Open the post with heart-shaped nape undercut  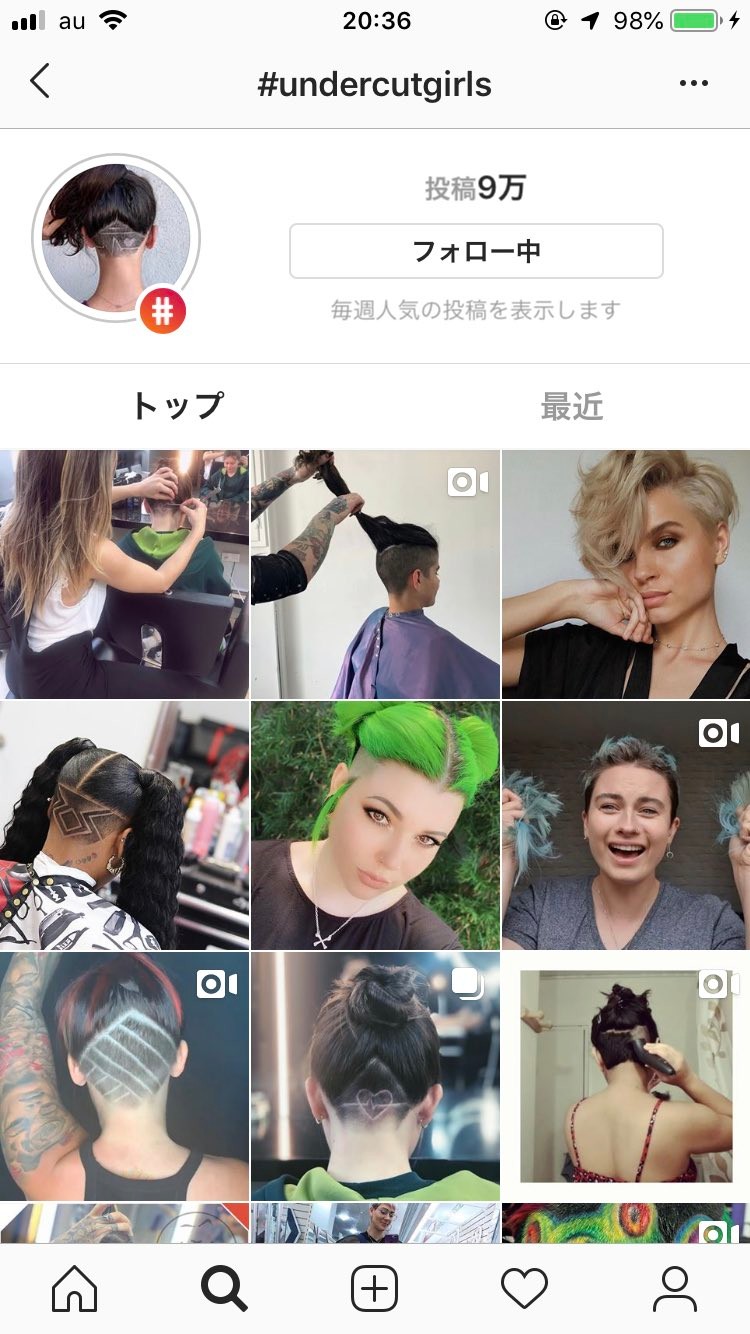pos(375,1076)
